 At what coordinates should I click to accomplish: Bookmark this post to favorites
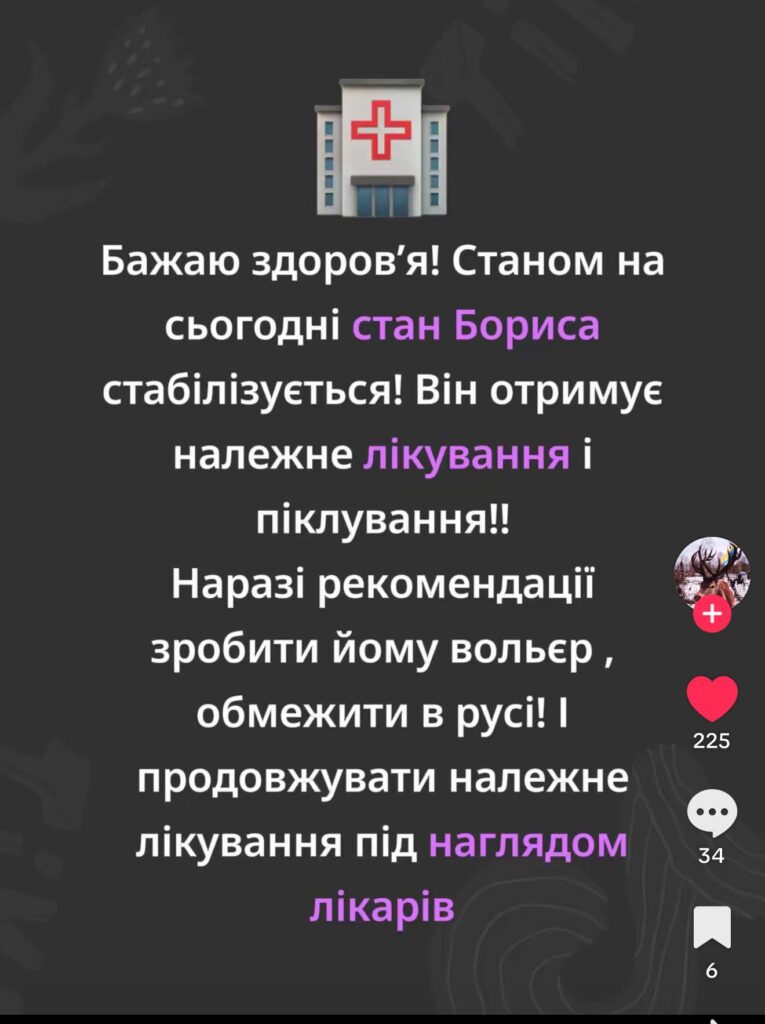tap(711, 928)
